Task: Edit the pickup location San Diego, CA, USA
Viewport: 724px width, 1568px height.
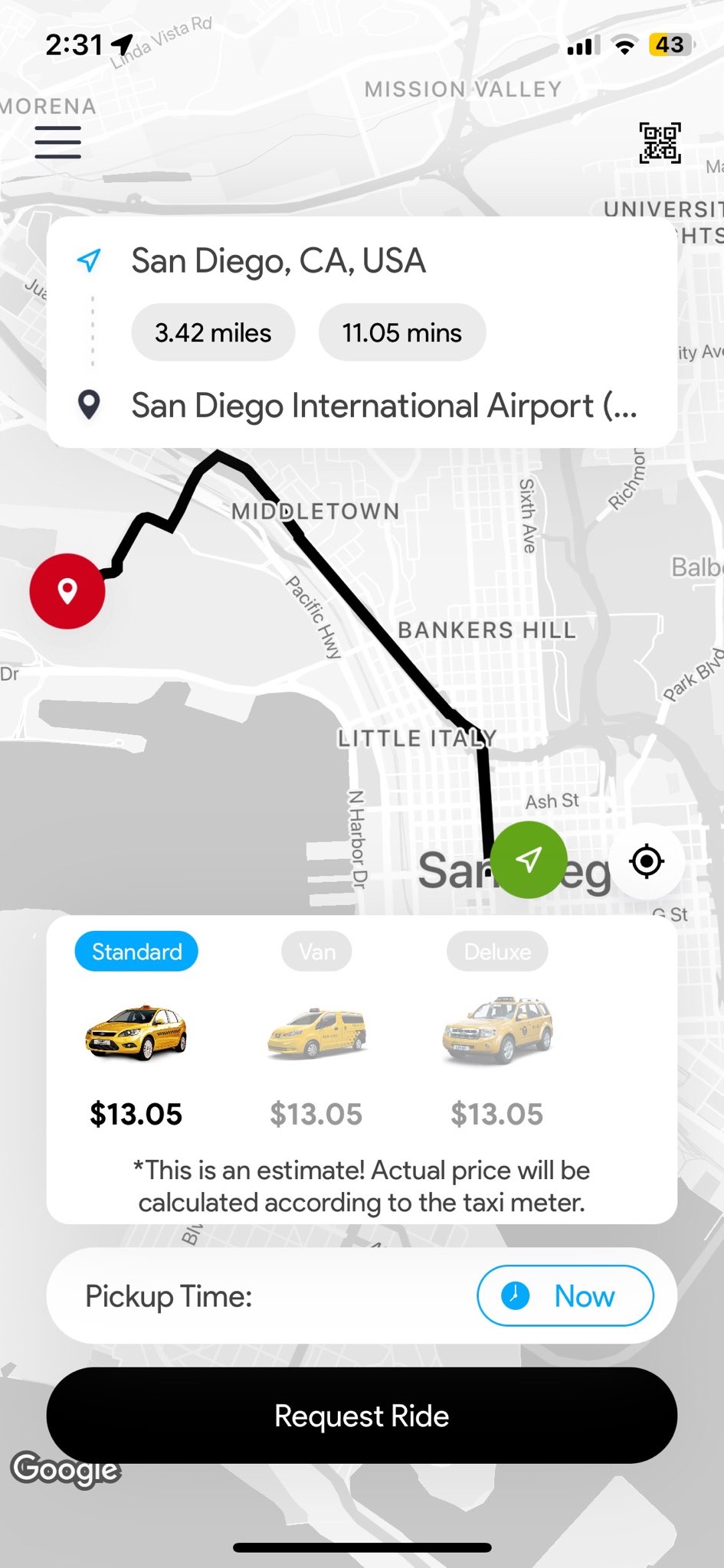Action: click(x=278, y=261)
